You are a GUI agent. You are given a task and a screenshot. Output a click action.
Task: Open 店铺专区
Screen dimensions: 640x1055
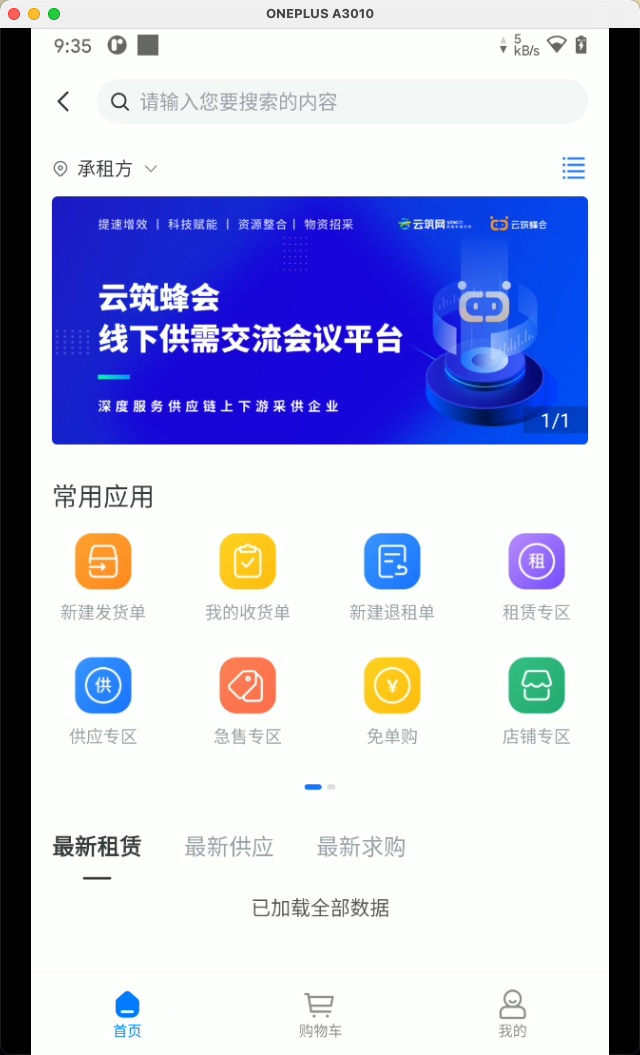pyautogui.click(x=536, y=701)
